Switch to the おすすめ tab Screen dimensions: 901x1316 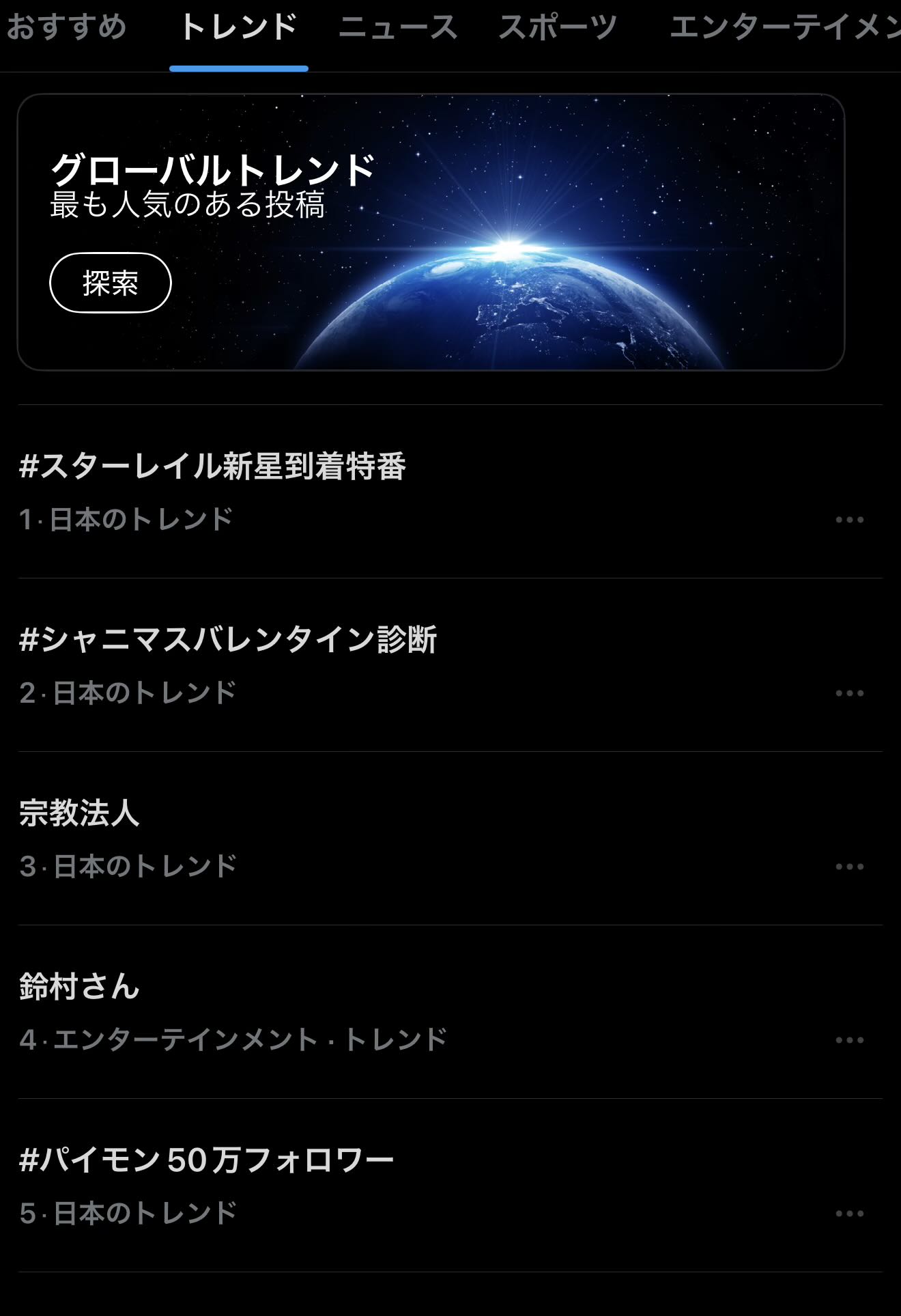point(66,28)
